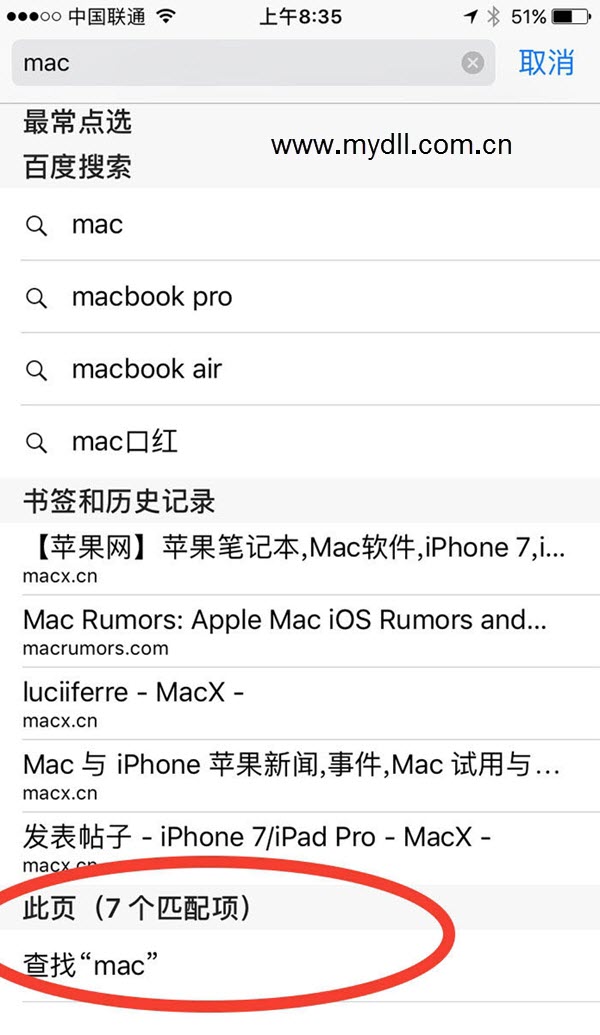Clear the typed text in address bar
The height and width of the screenshot is (1035, 600).
pos(472,63)
